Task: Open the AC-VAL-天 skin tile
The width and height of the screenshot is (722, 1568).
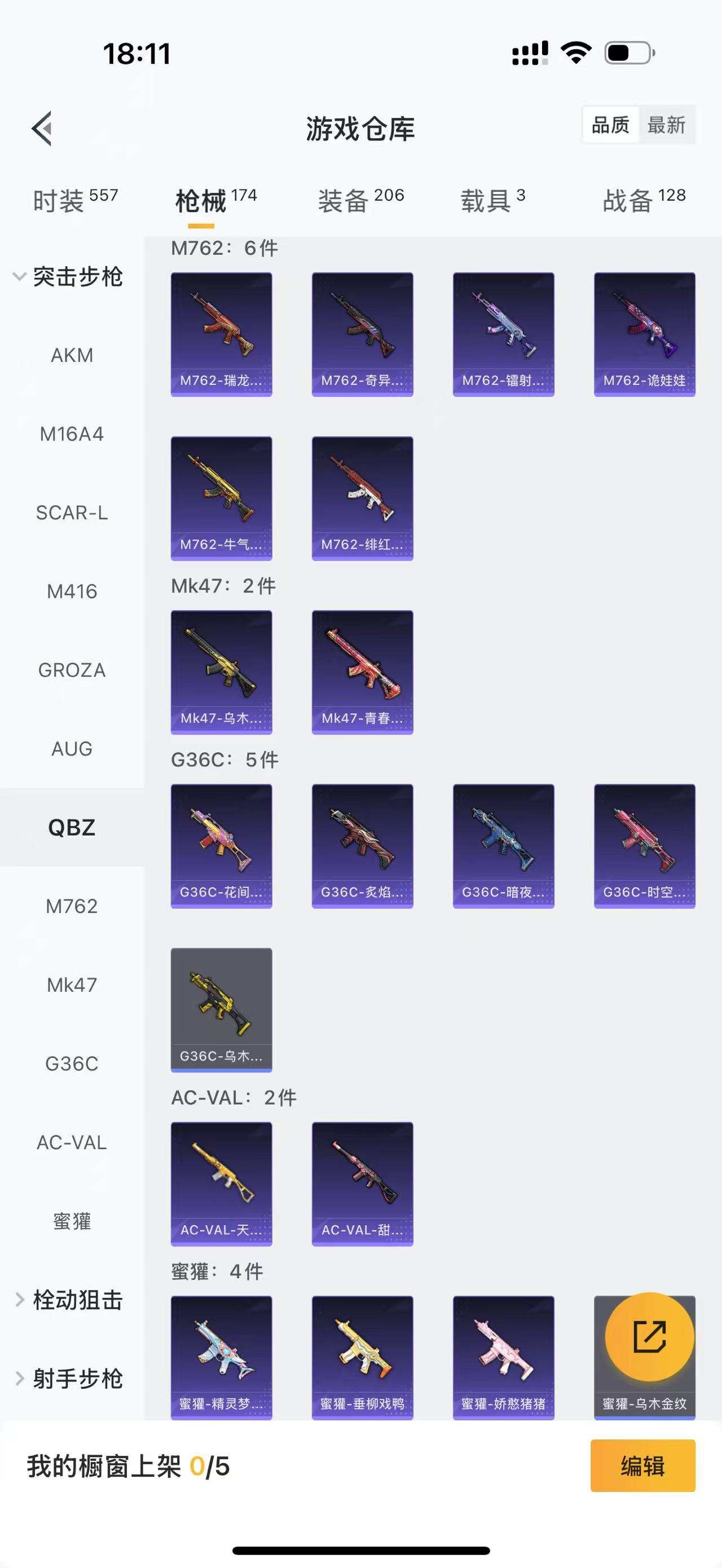Action: [x=221, y=1184]
